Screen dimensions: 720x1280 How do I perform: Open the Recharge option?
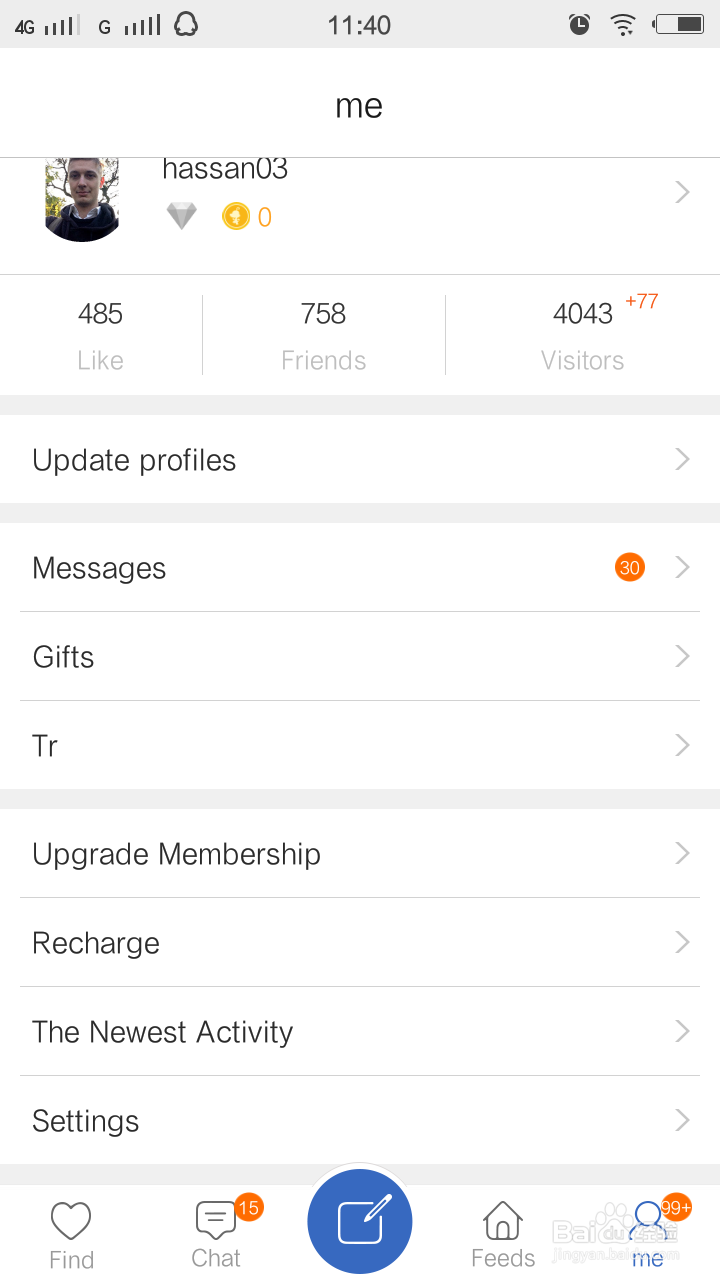[360, 943]
